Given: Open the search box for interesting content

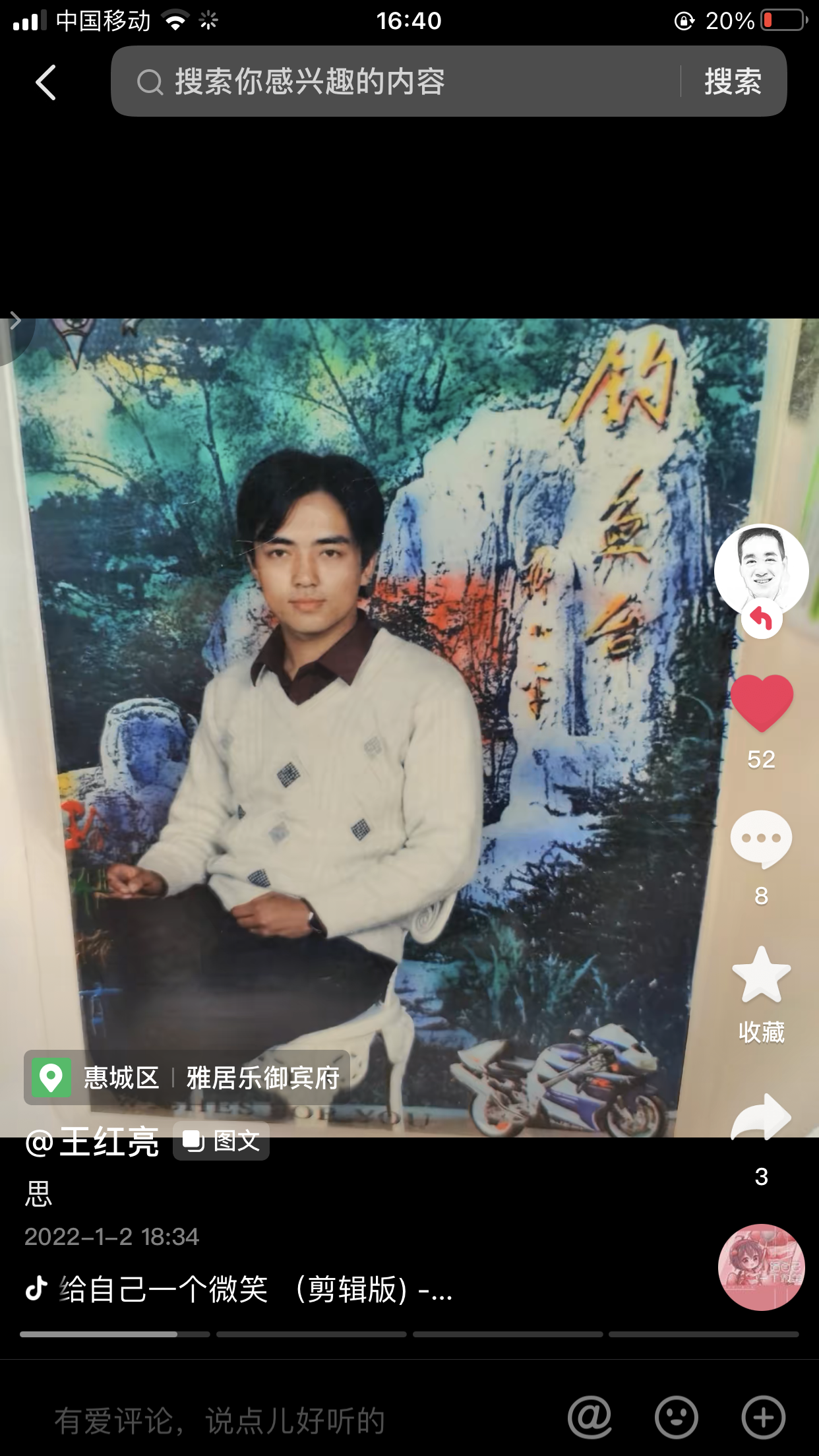Looking at the screenshot, I should (x=396, y=82).
